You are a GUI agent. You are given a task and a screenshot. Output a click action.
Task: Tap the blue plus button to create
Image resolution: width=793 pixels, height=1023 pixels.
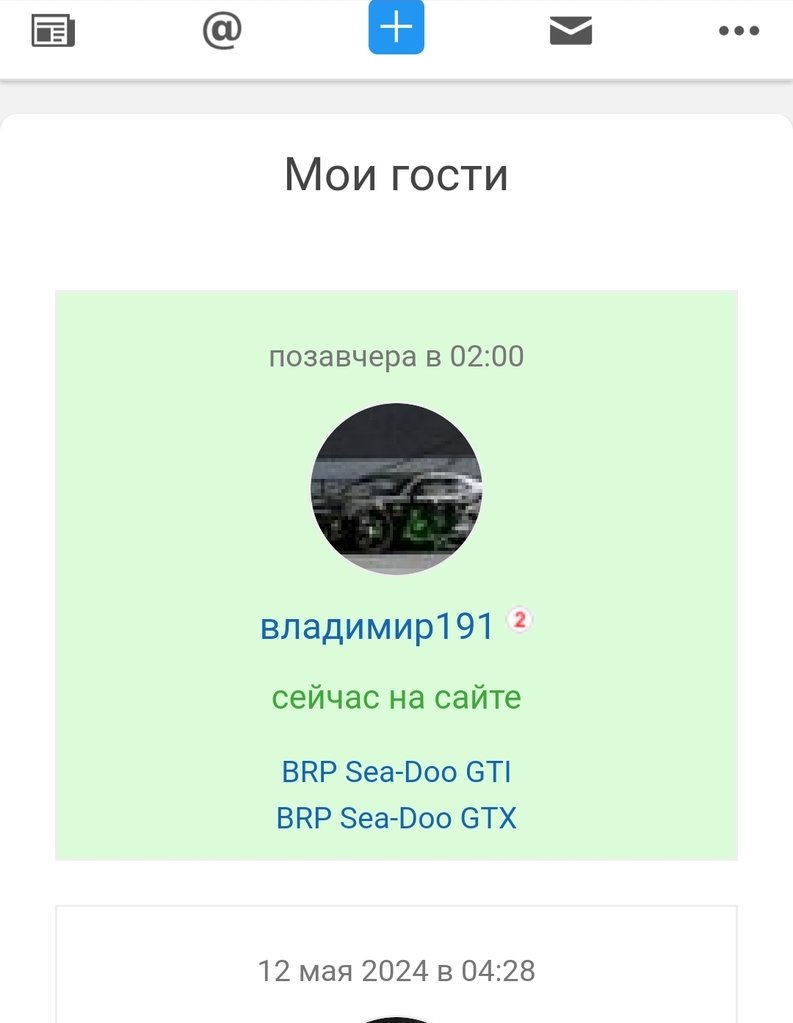point(396,28)
